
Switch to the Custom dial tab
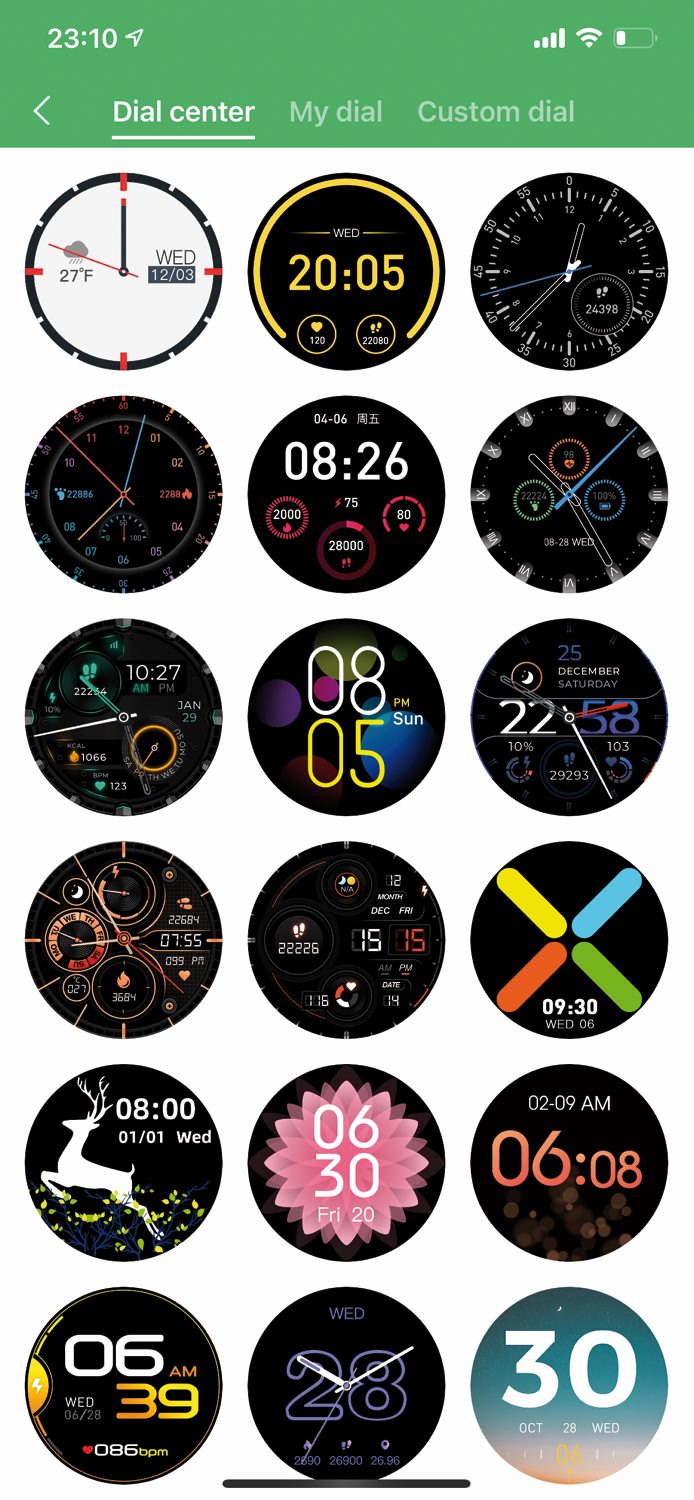[x=496, y=111]
